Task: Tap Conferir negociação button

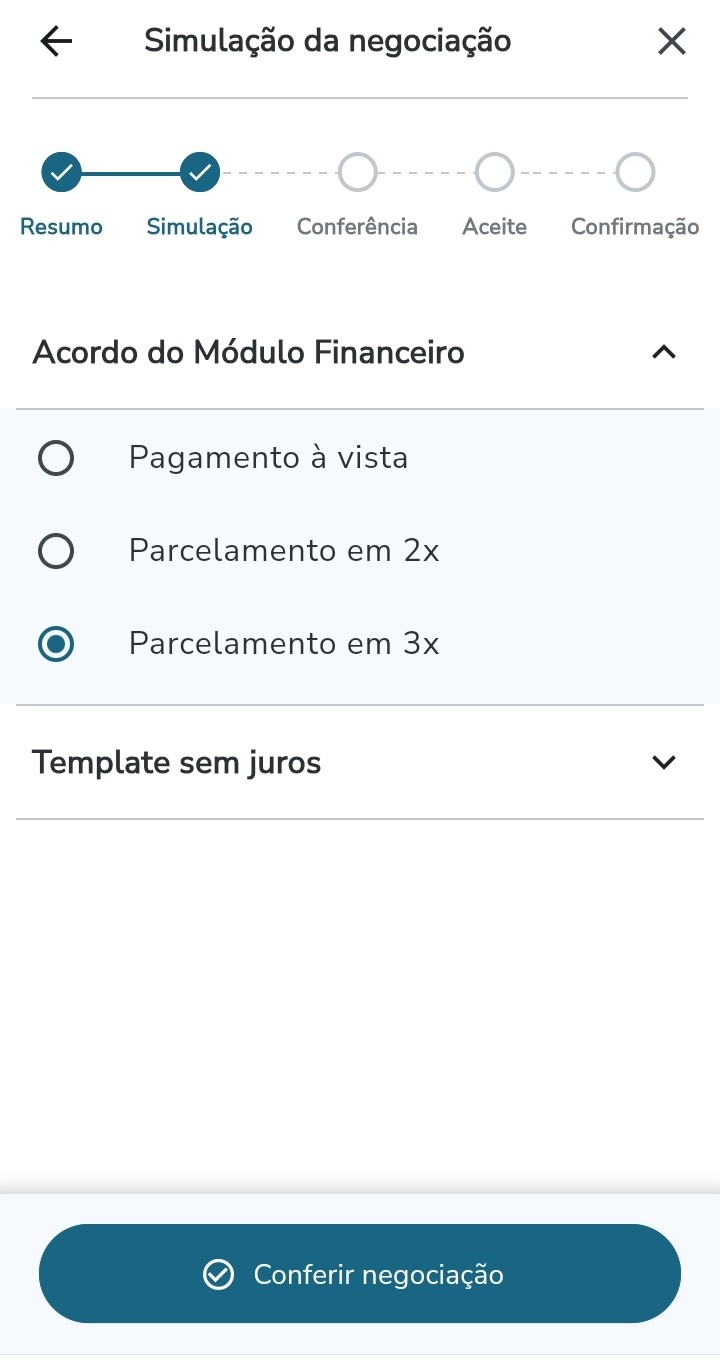Action: 360,1274
